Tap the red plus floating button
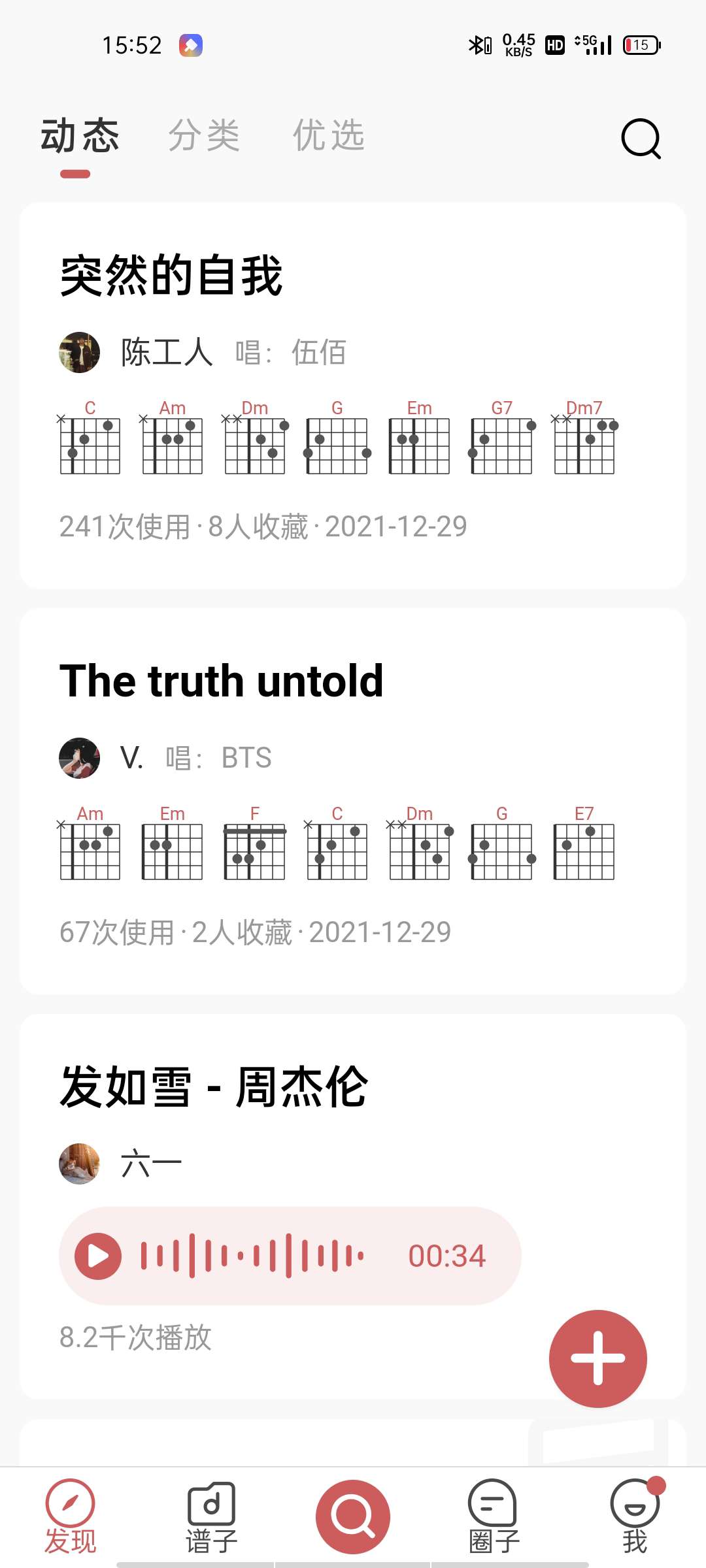Image resolution: width=706 pixels, height=1568 pixels. click(x=597, y=1358)
